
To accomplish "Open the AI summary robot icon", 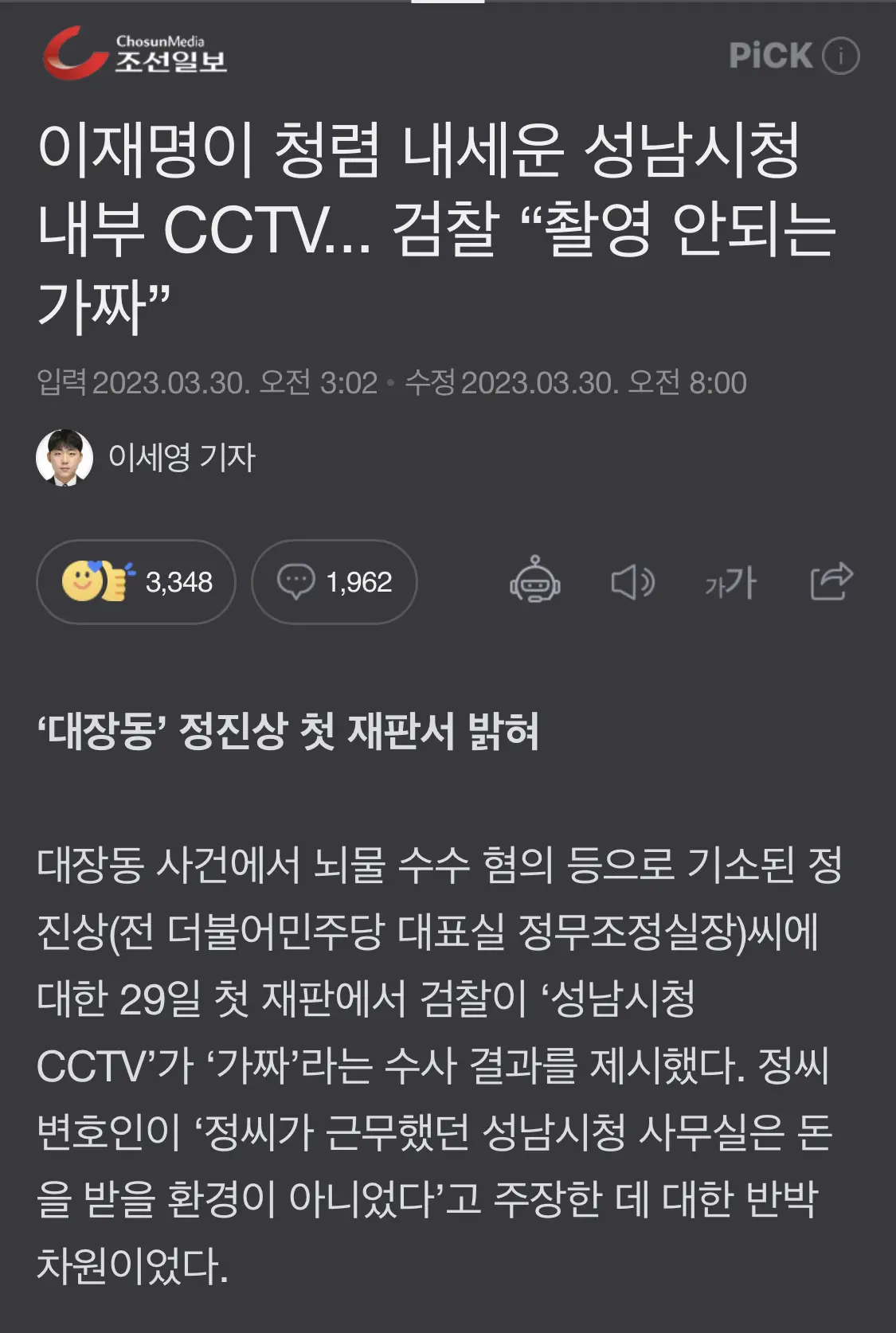I will point(535,580).
